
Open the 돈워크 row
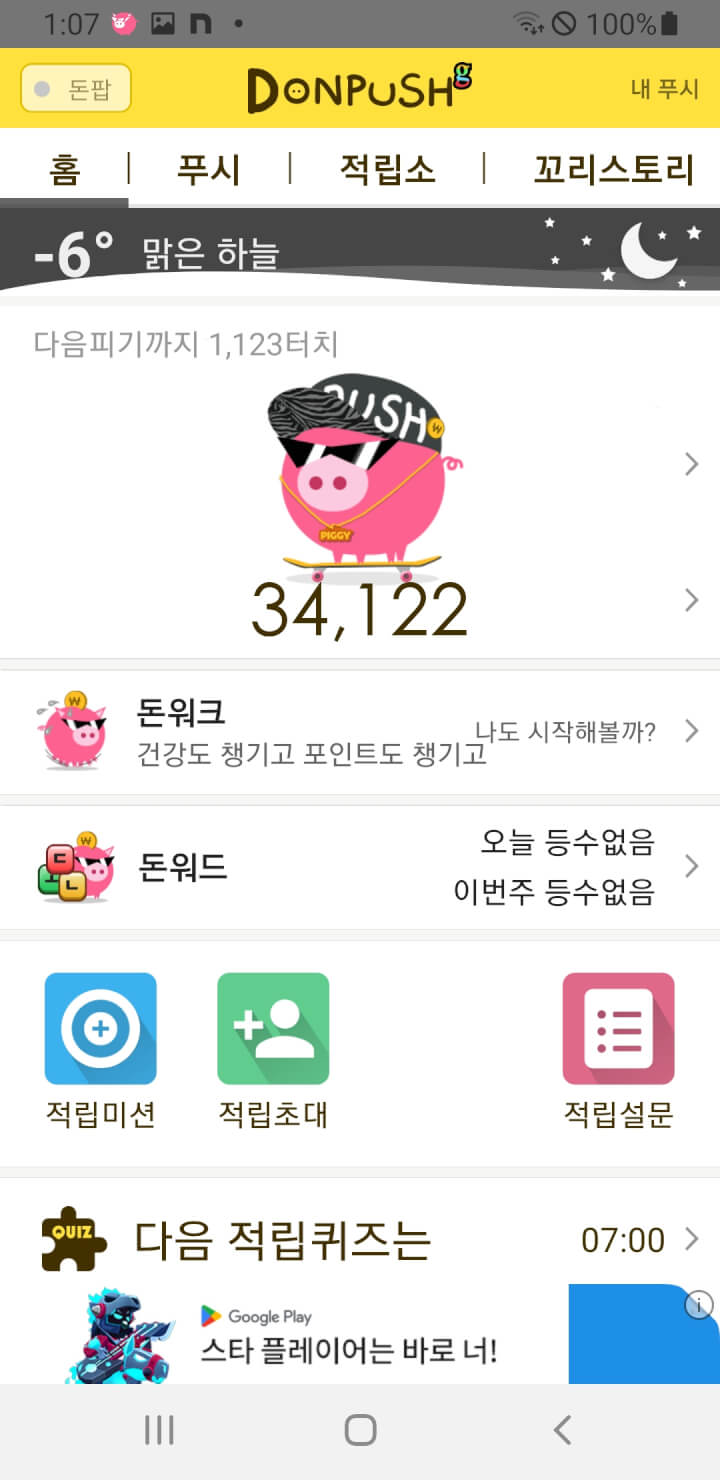coord(360,732)
